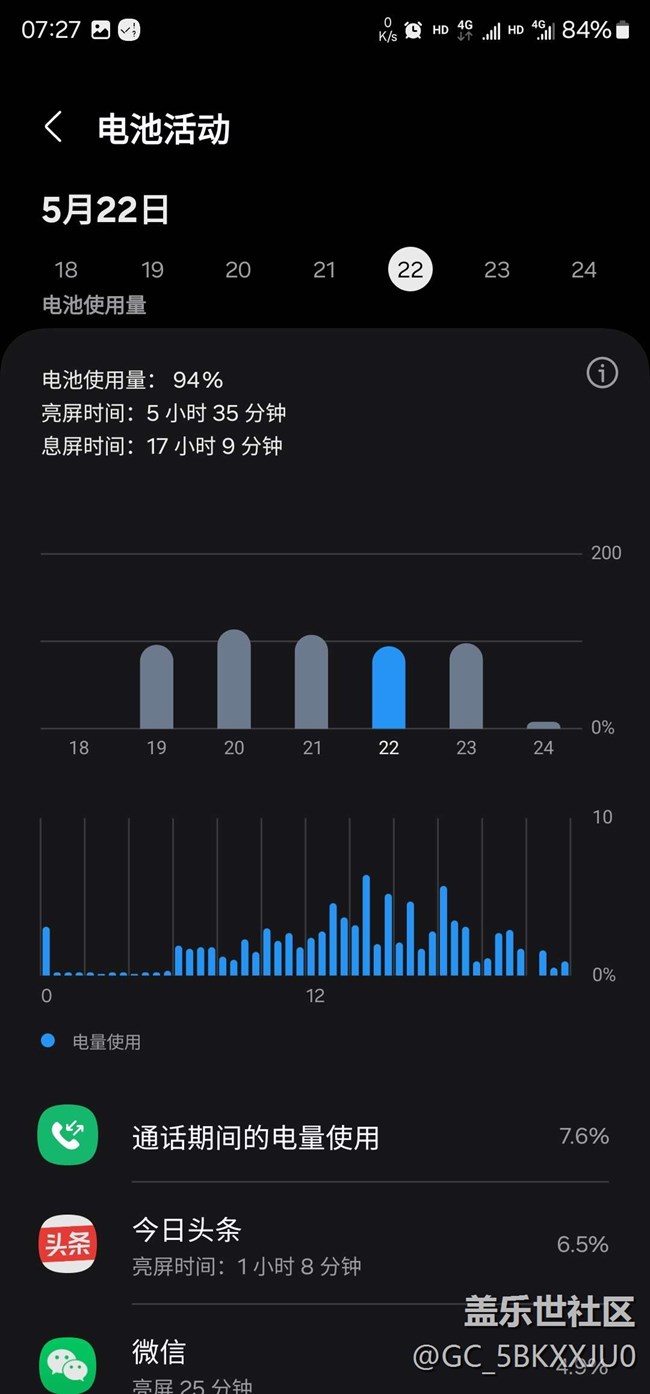
Task: Tap the chart bar for day 20
Action: click(x=234, y=680)
